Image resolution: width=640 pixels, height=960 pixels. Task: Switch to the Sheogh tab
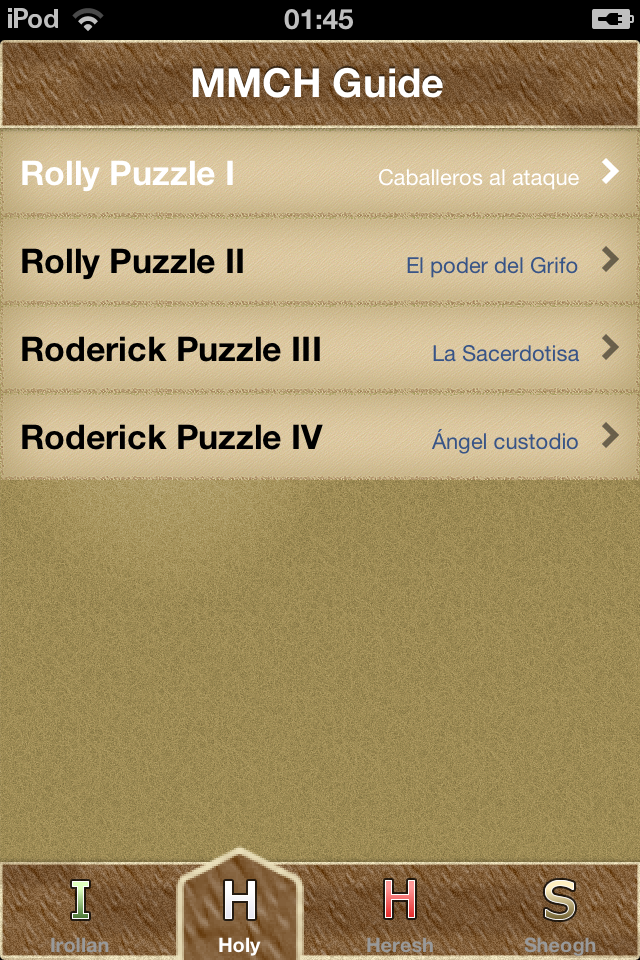click(560, 912)
